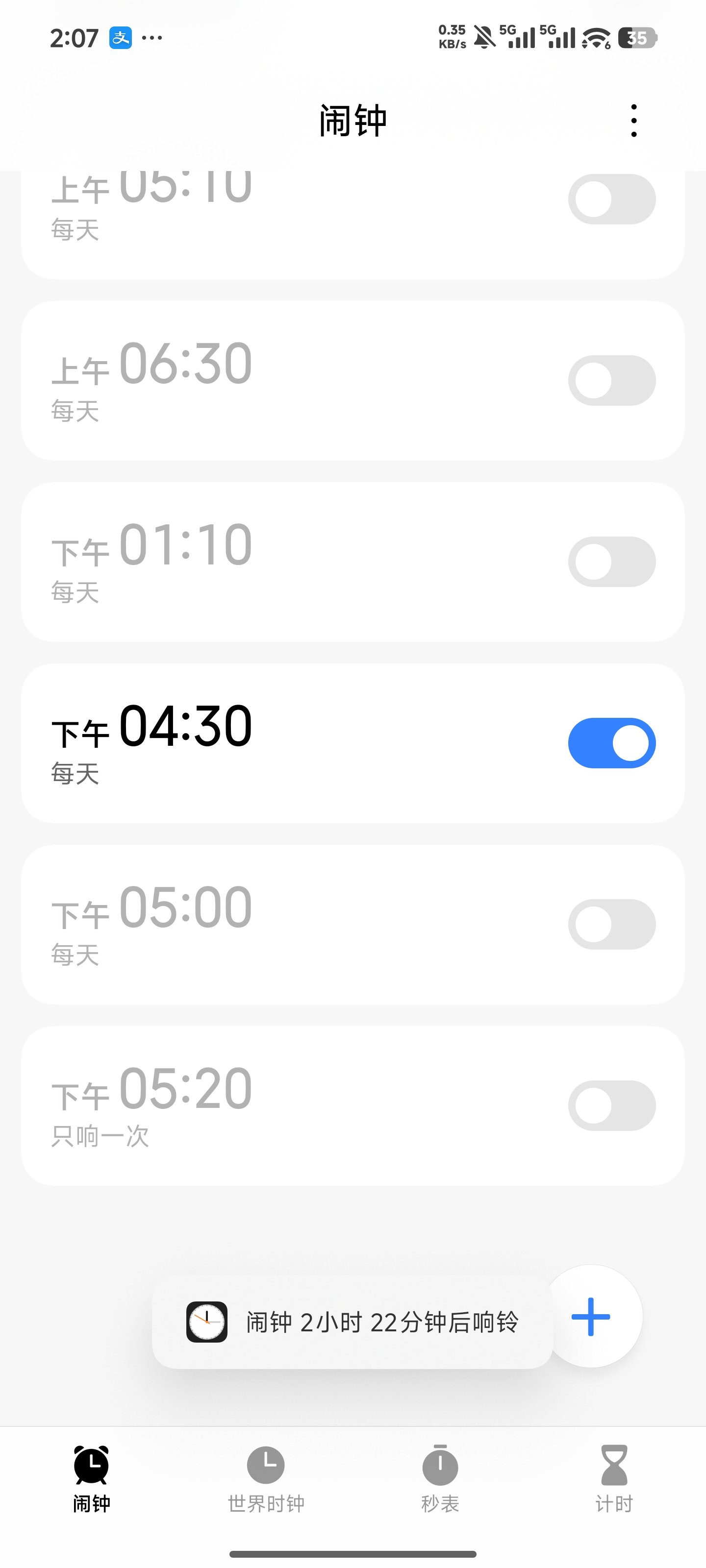Turn on the 下午 01:10 alarm
Viewport: 706px width, 1568px height.
[x=611, y=561]
